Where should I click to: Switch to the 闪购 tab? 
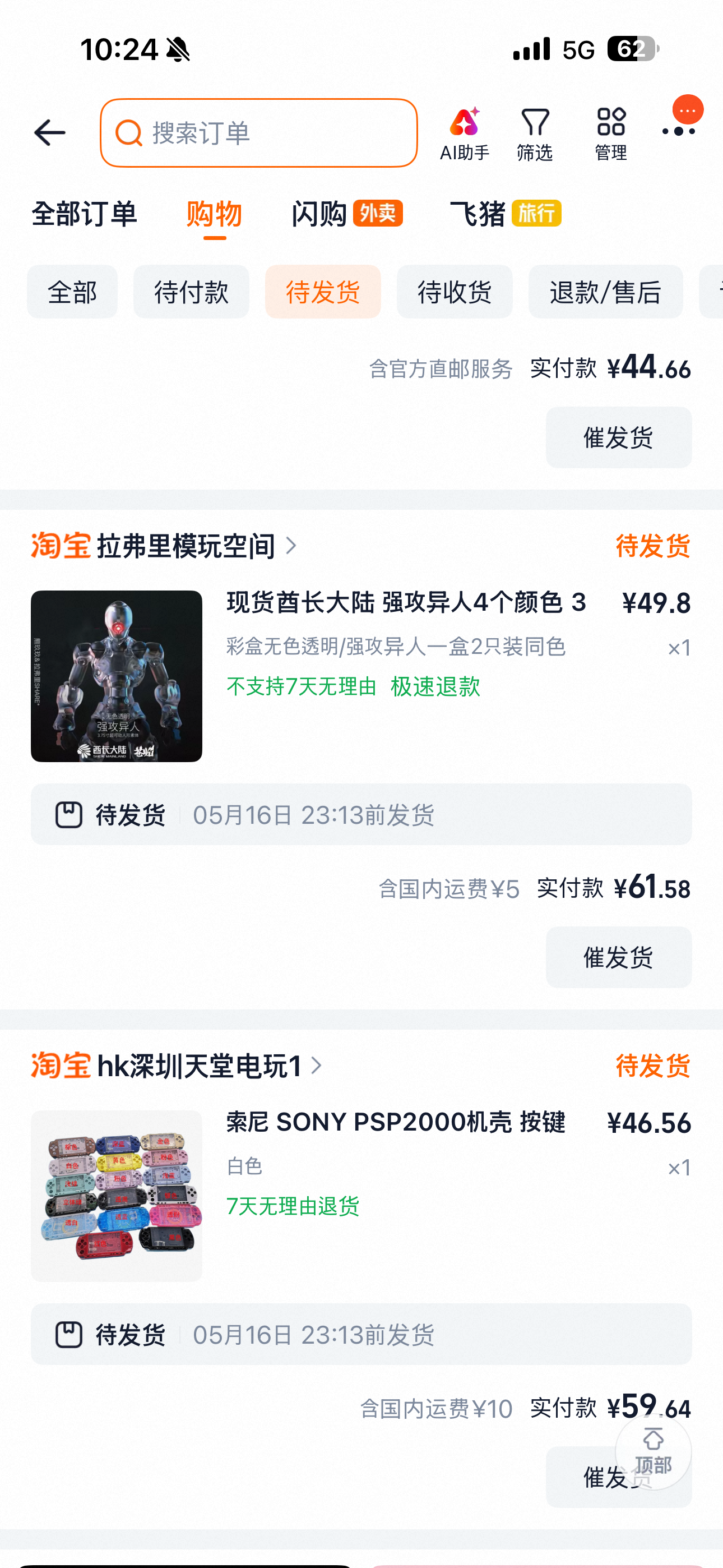347,214
